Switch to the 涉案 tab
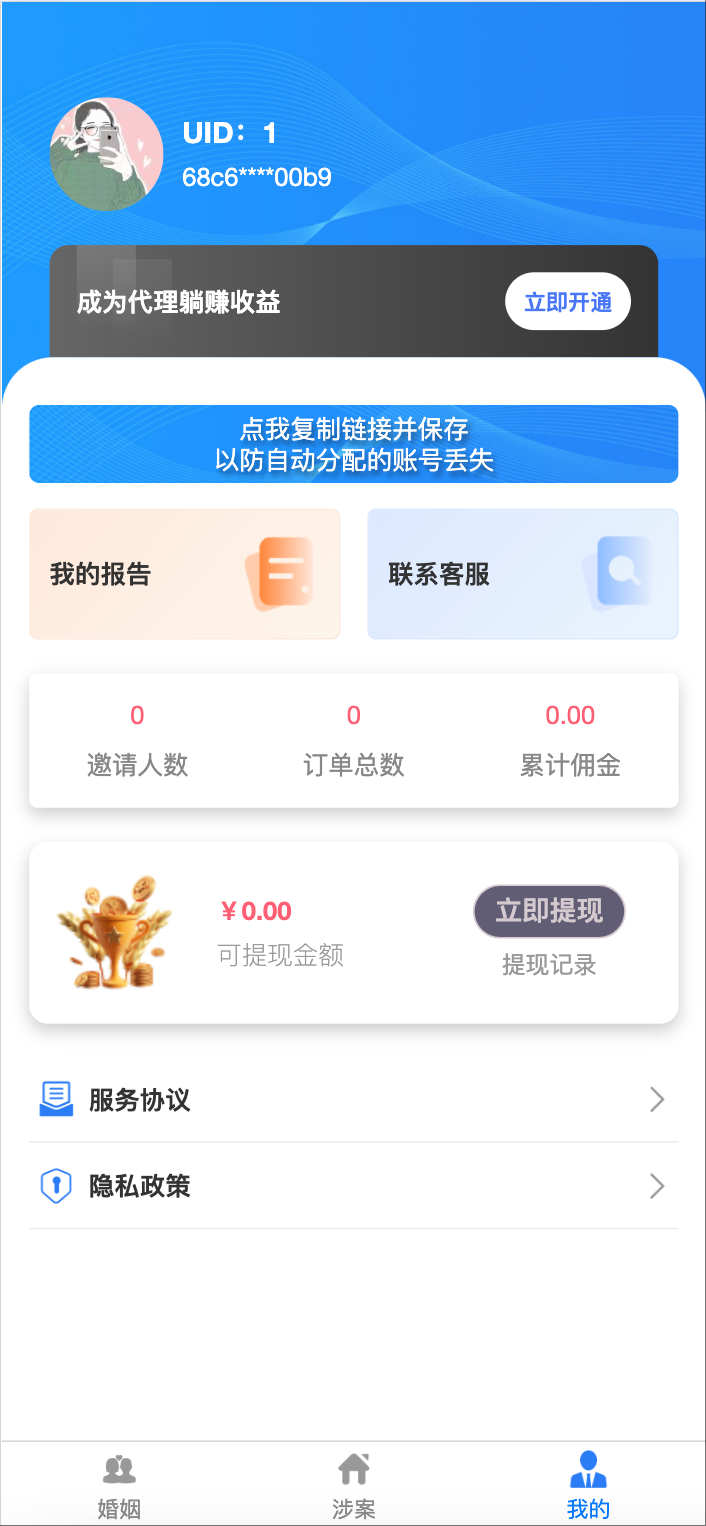The width and height of the screenshot is (706, 1526). point(353,1484)
